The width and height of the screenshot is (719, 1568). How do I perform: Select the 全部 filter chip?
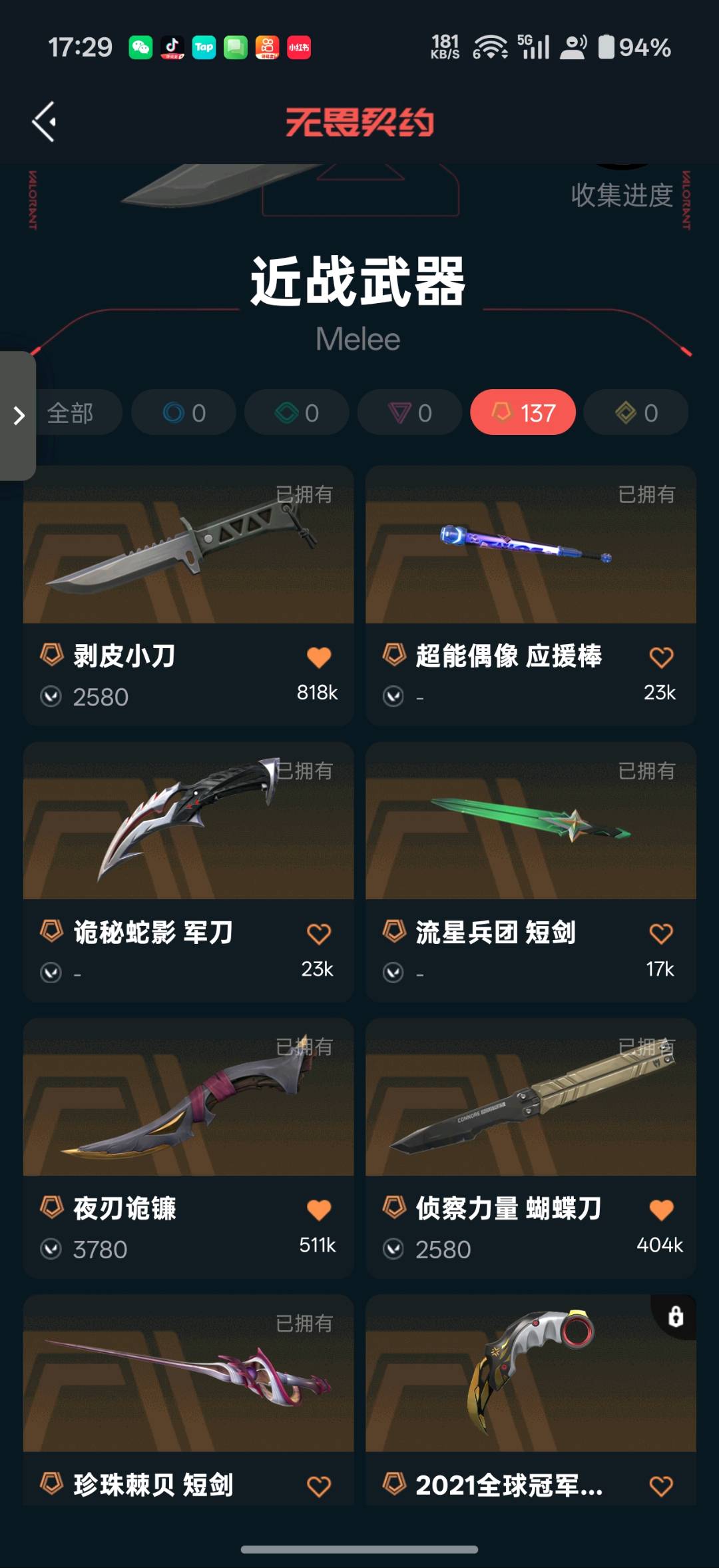72,413
